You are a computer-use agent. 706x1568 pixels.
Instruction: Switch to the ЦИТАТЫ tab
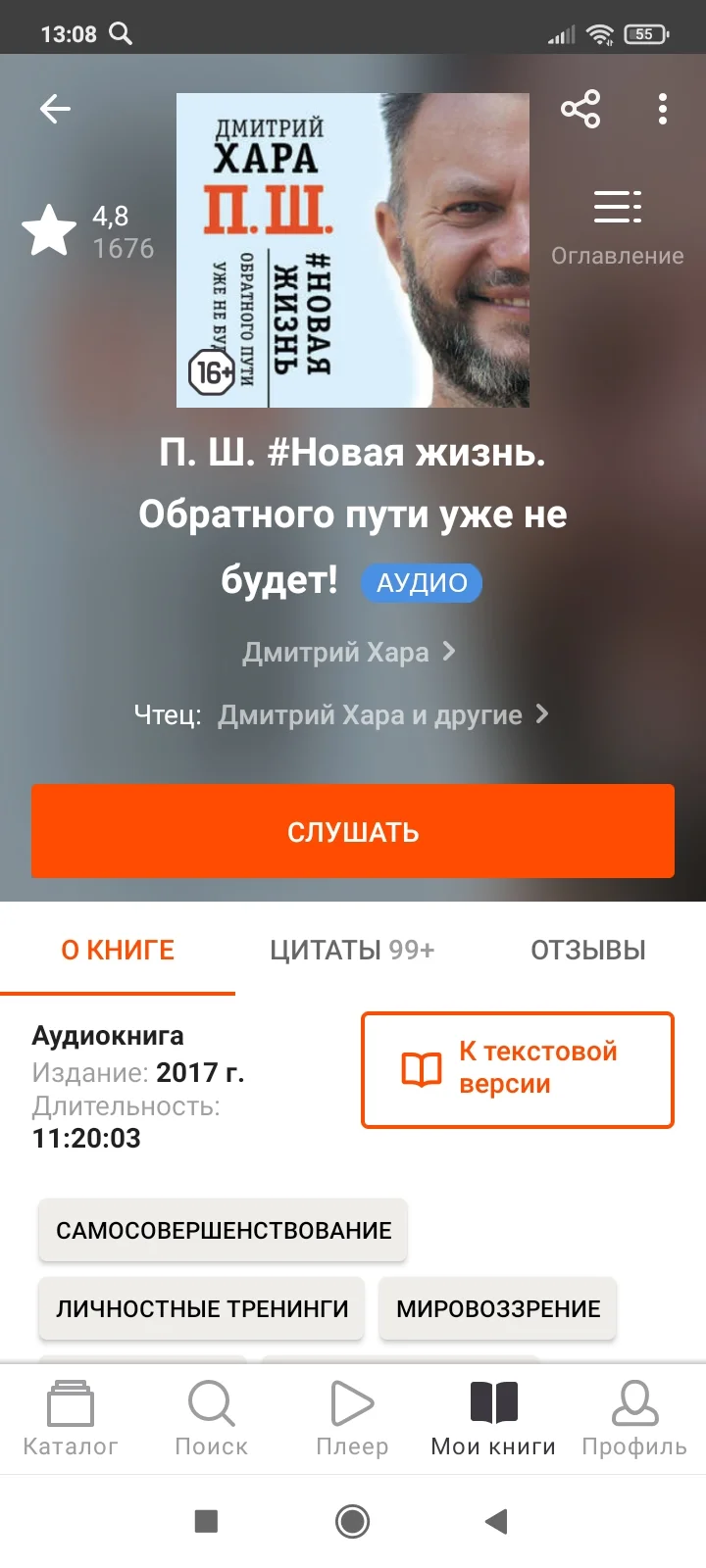352,949
